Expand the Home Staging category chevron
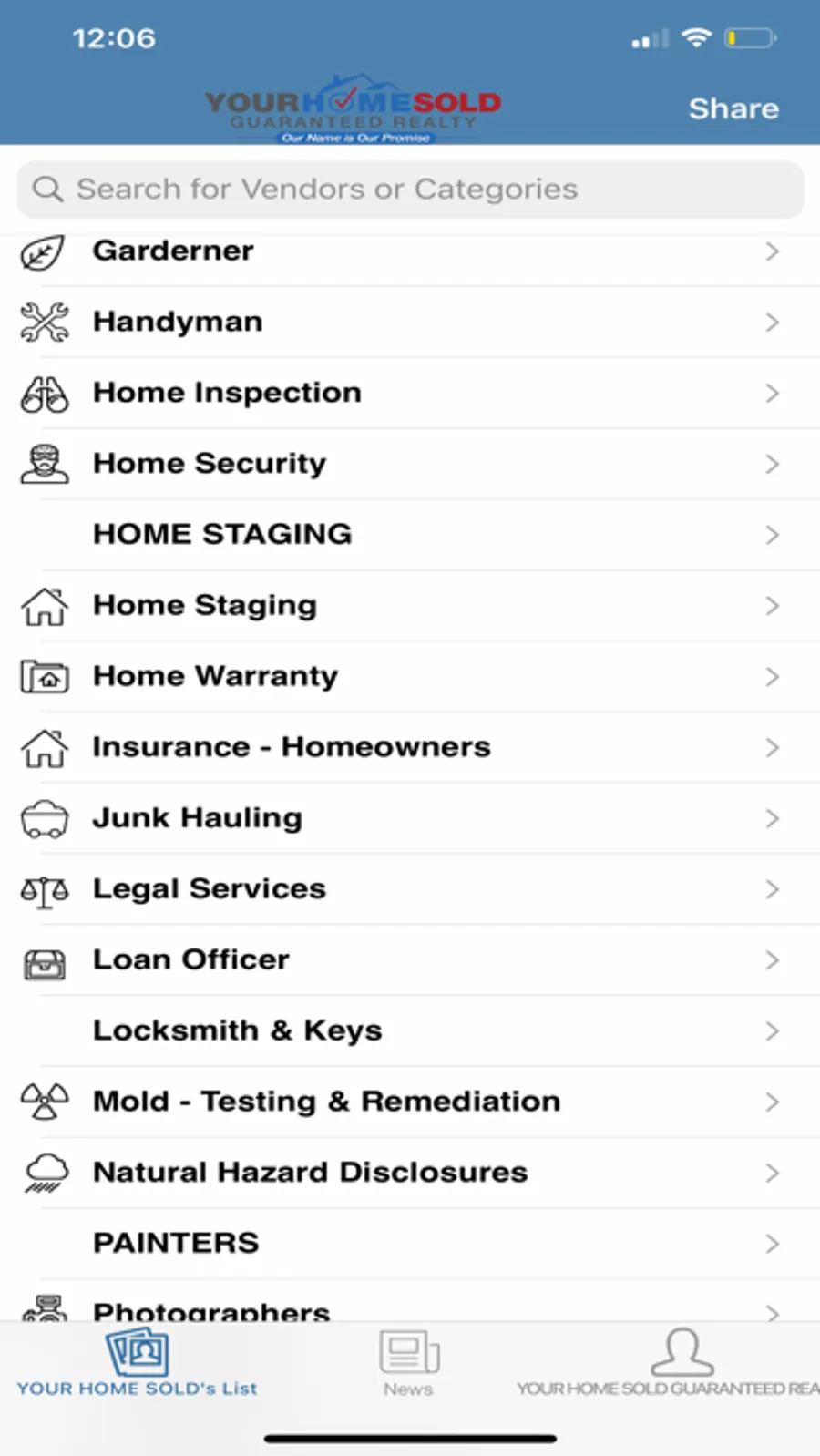The image size is (820, 1456). (773, 606)
